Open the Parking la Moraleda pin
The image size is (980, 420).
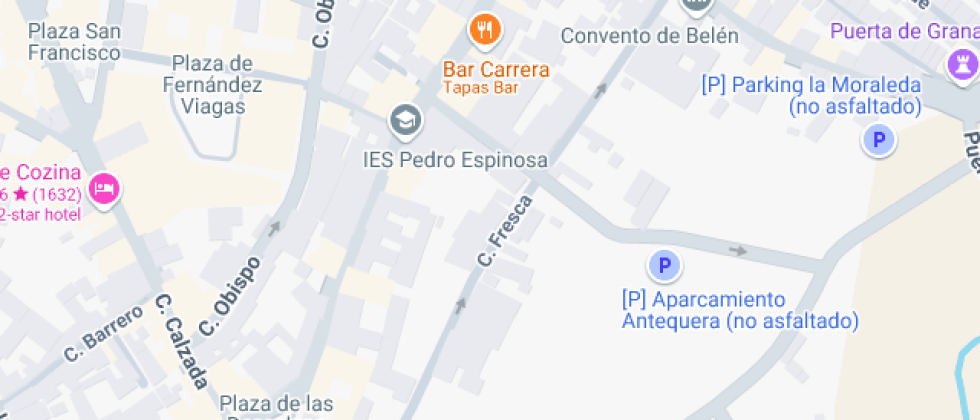coord(878,141)
